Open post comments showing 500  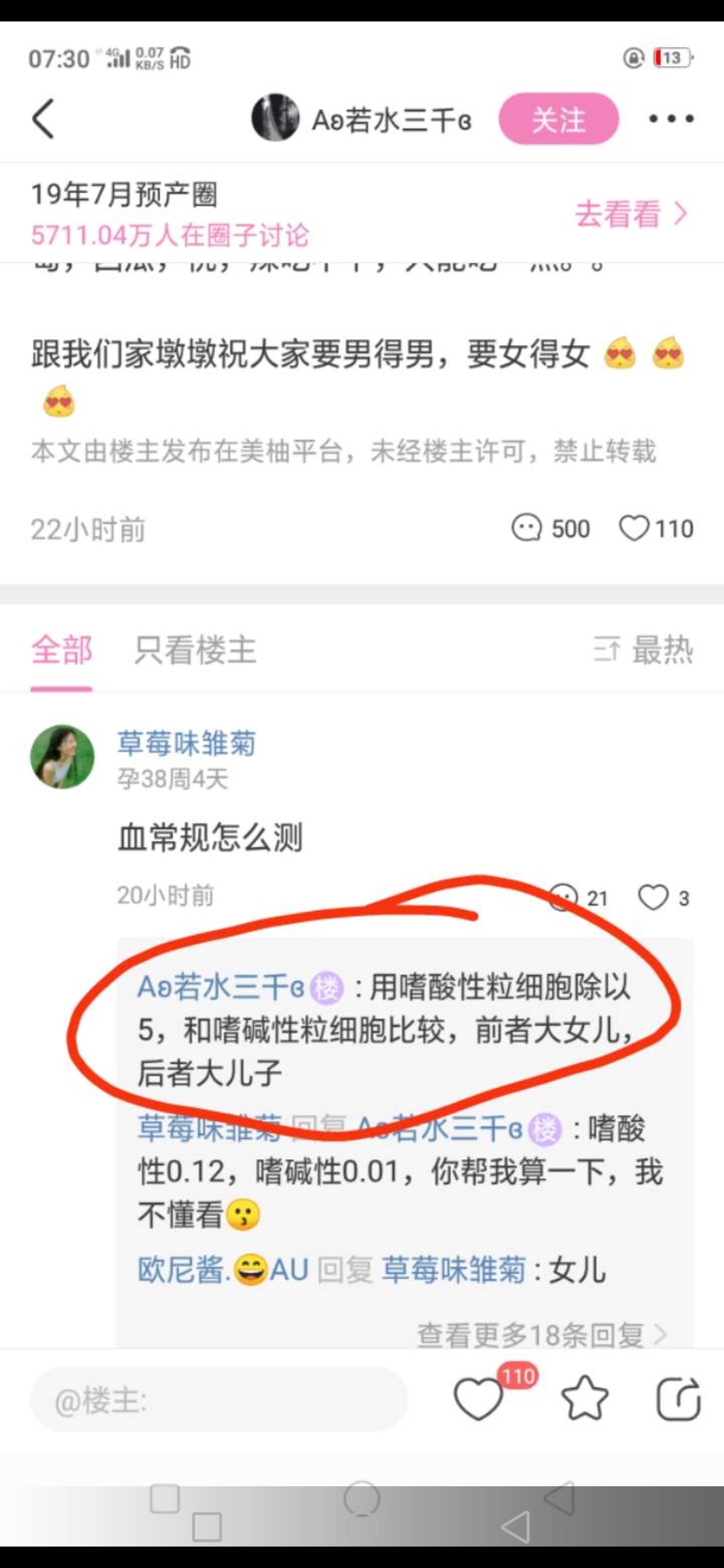[x=551, y=529]
